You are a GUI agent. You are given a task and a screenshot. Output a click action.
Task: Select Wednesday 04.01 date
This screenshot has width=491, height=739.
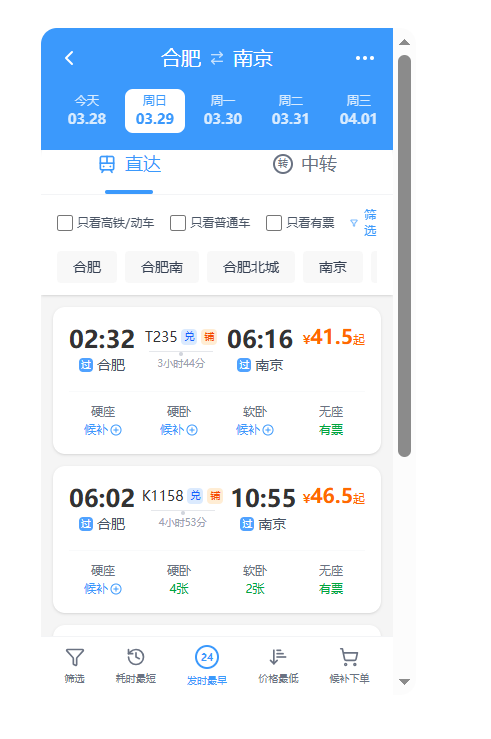[x=358, y=110]
